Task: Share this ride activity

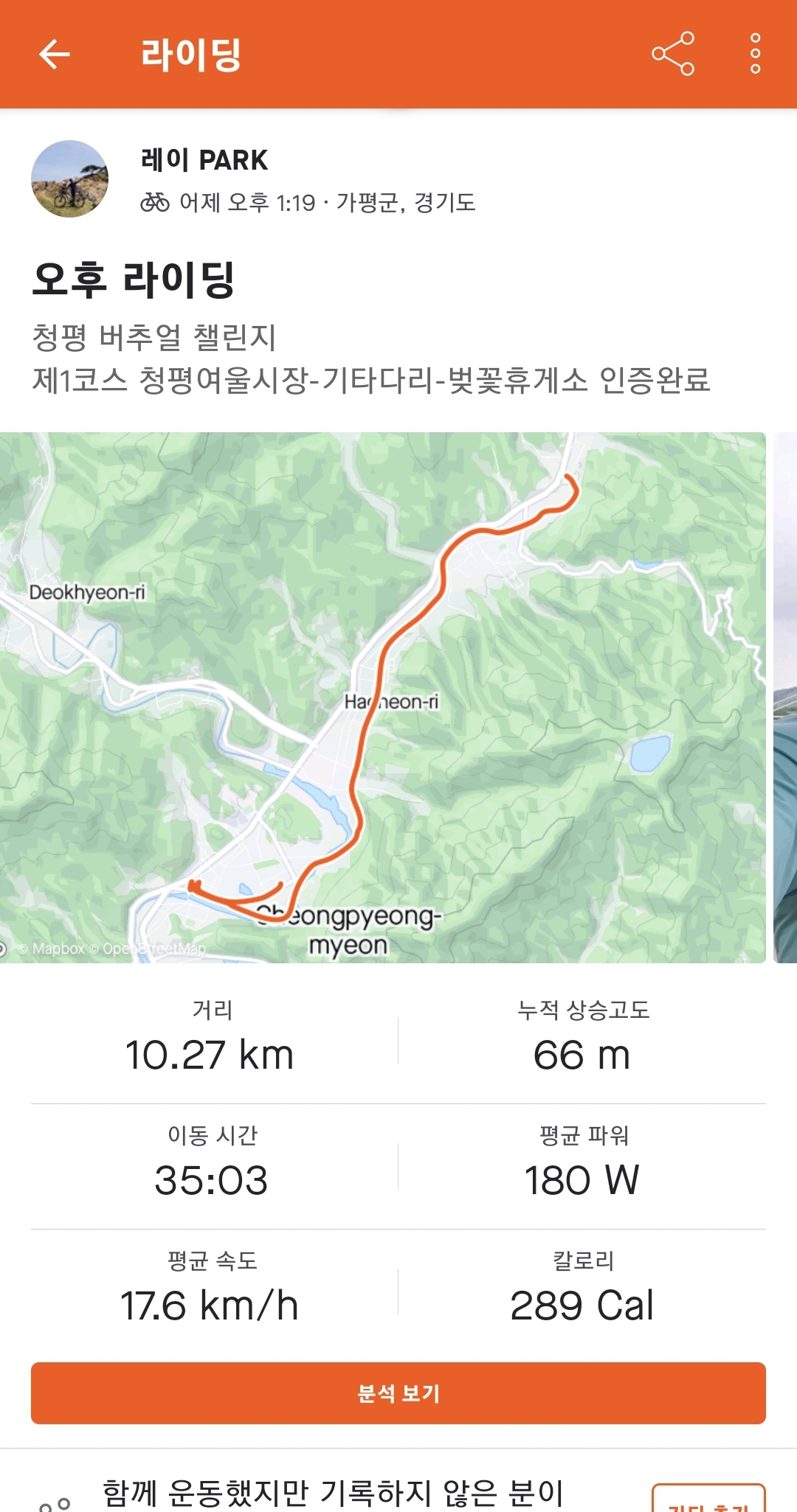Action: (x=672, y=54)
